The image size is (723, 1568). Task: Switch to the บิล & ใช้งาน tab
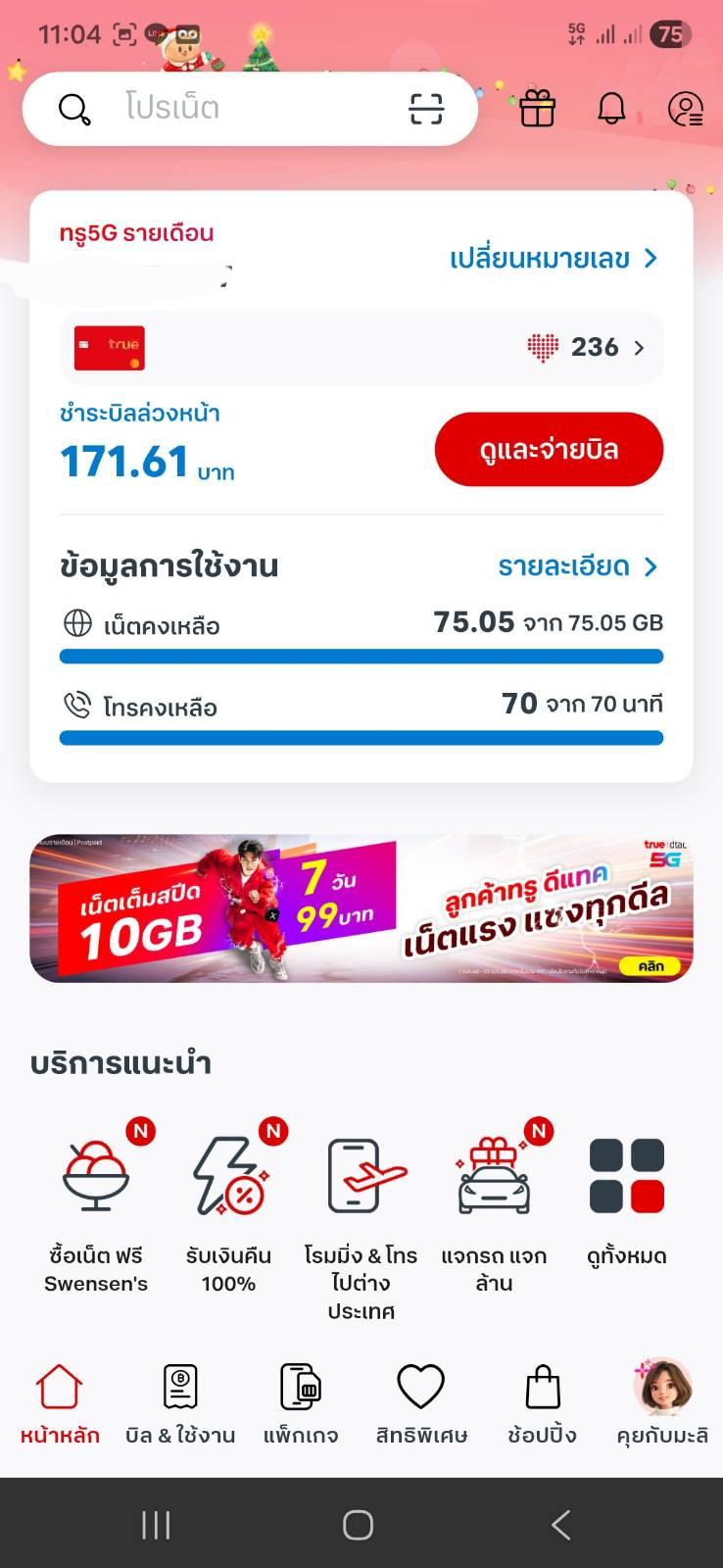pyautogui.click(x=180, y=1404)
